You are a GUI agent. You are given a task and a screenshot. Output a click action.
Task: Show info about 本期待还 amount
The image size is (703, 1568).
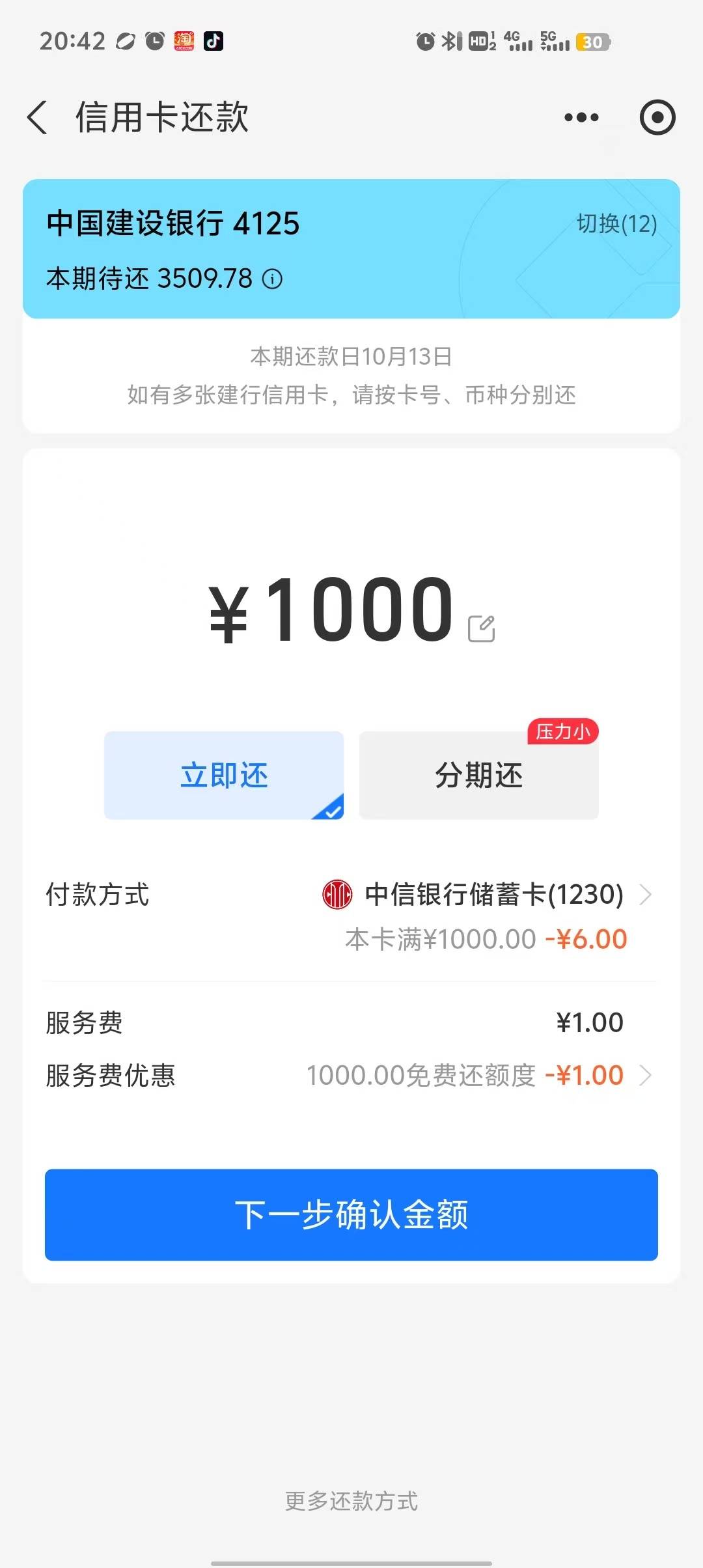(272, 279)
